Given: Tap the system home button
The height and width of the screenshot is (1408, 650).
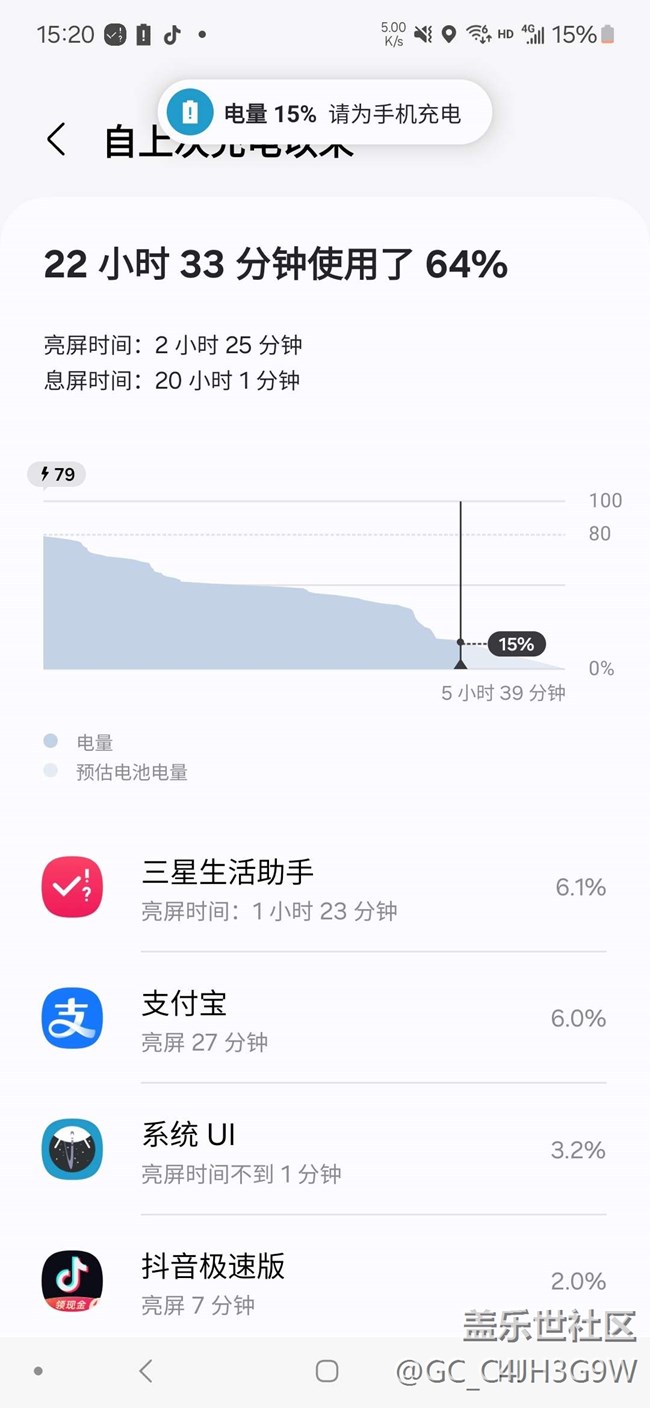Looking at the screenshot, I should [327, 1371].
